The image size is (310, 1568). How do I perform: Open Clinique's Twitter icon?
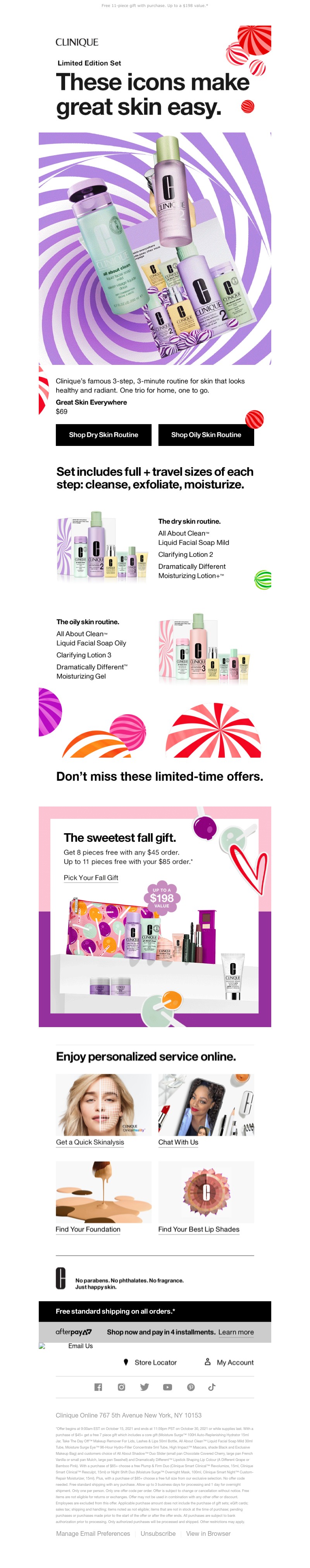point(145,1387)
